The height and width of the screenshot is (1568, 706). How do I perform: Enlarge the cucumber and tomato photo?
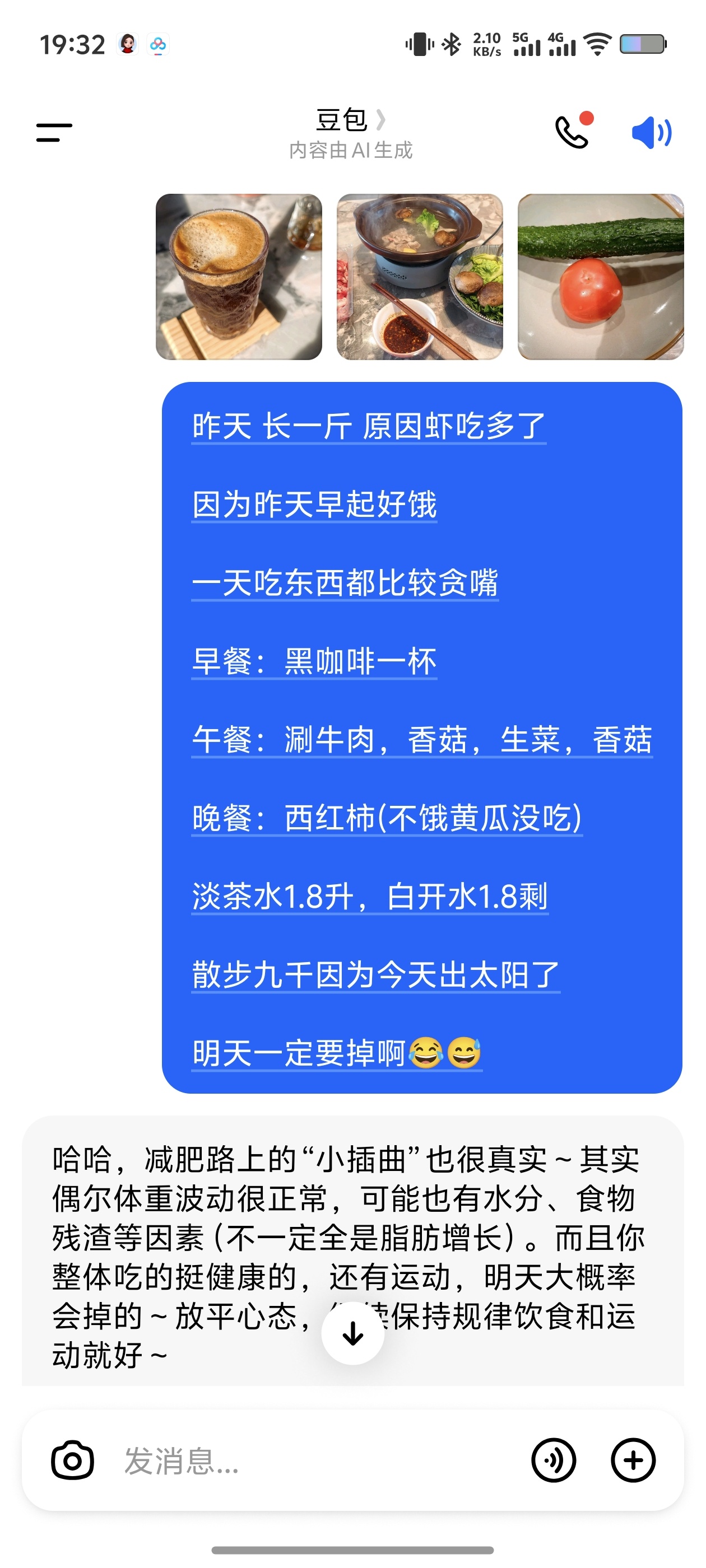coord(601,277)
